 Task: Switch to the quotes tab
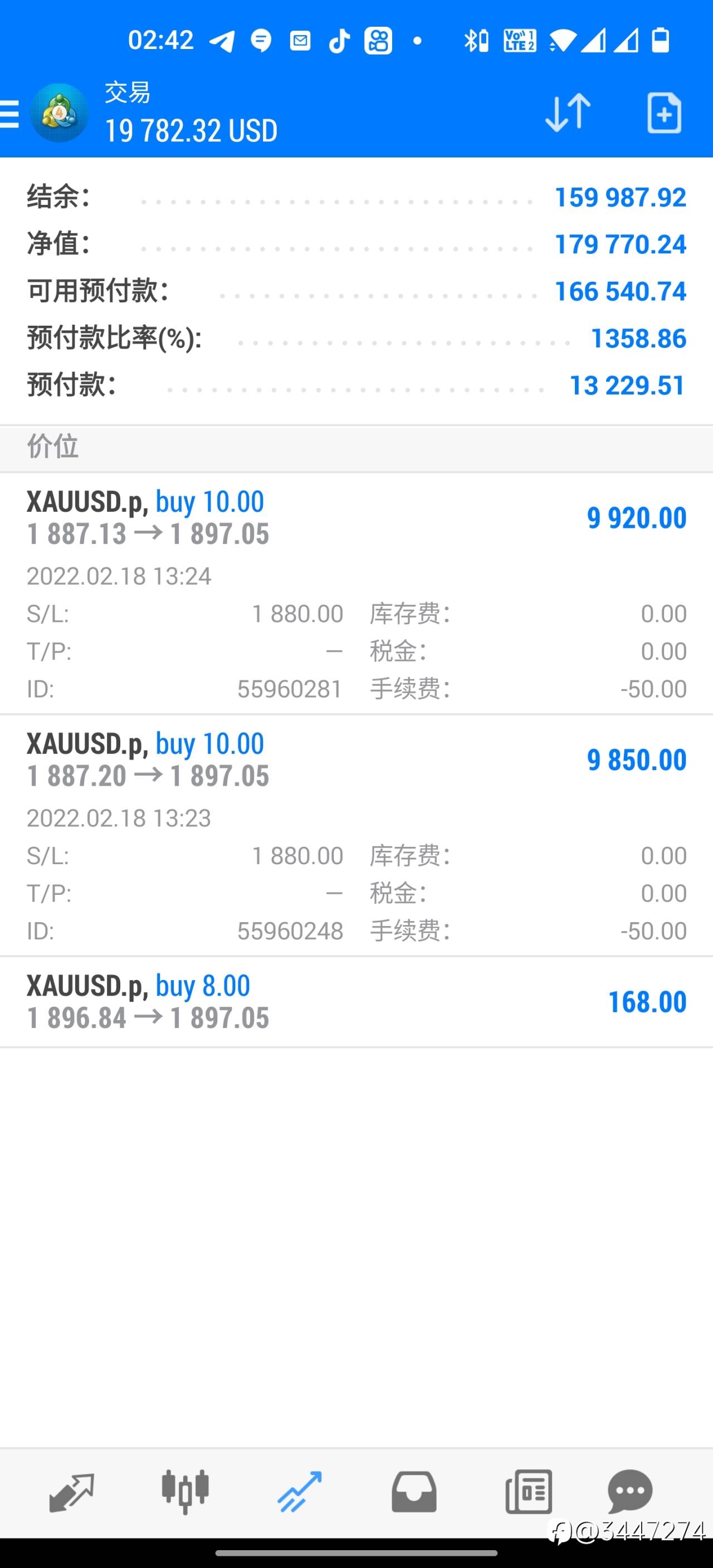point(71,1492)
